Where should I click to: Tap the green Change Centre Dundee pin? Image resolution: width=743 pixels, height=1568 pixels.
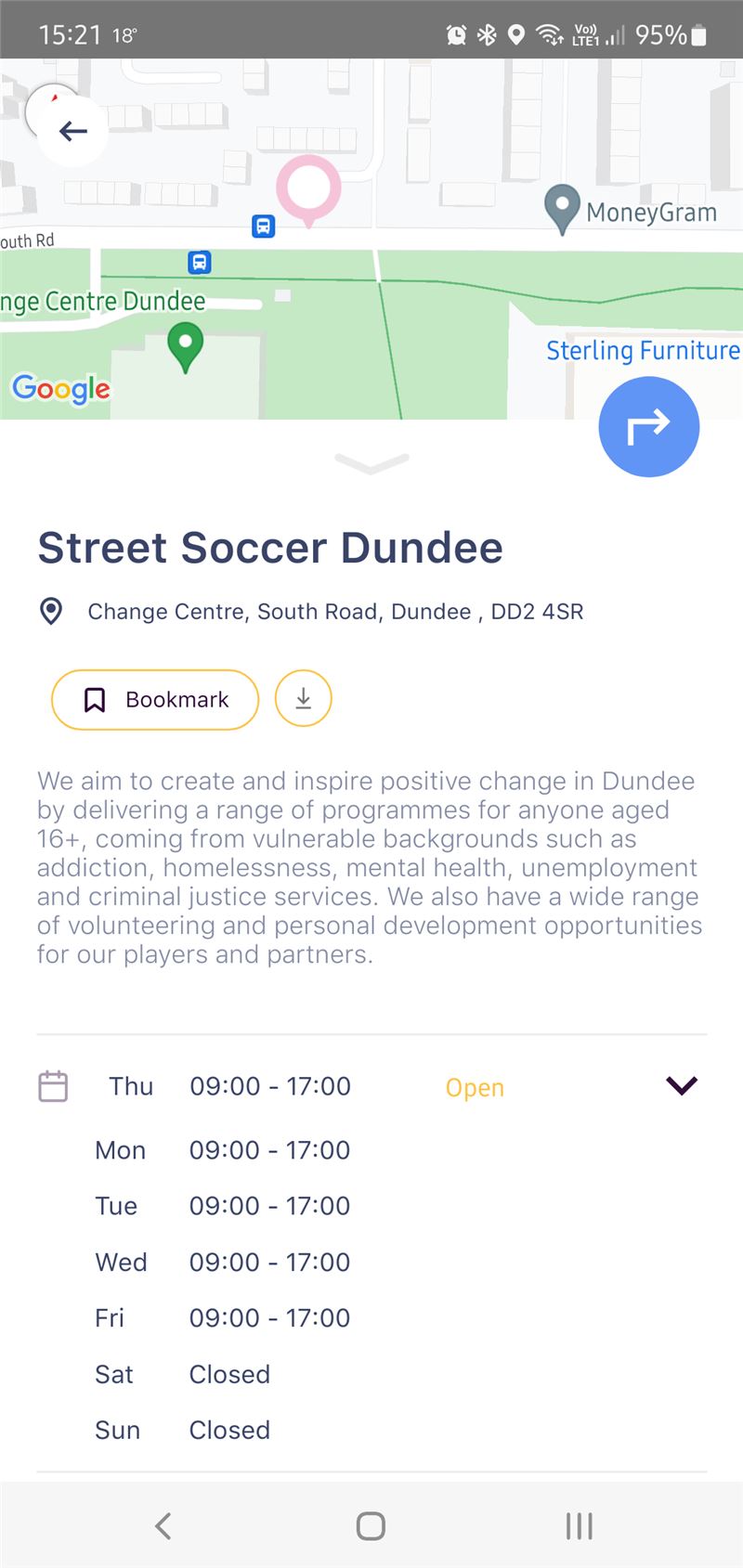[x=186, y=347]
